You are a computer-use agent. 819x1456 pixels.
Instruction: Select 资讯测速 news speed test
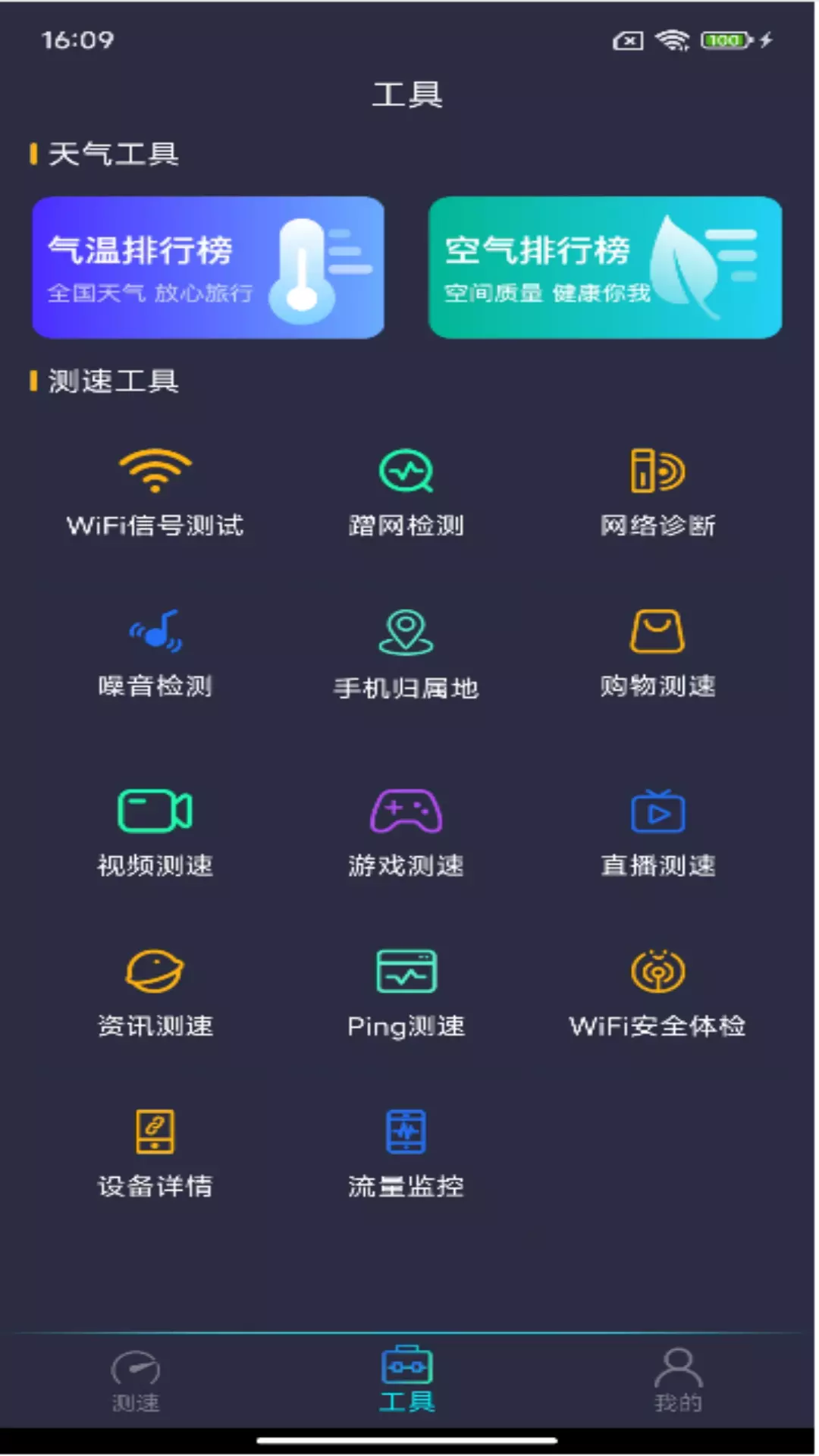155,993
